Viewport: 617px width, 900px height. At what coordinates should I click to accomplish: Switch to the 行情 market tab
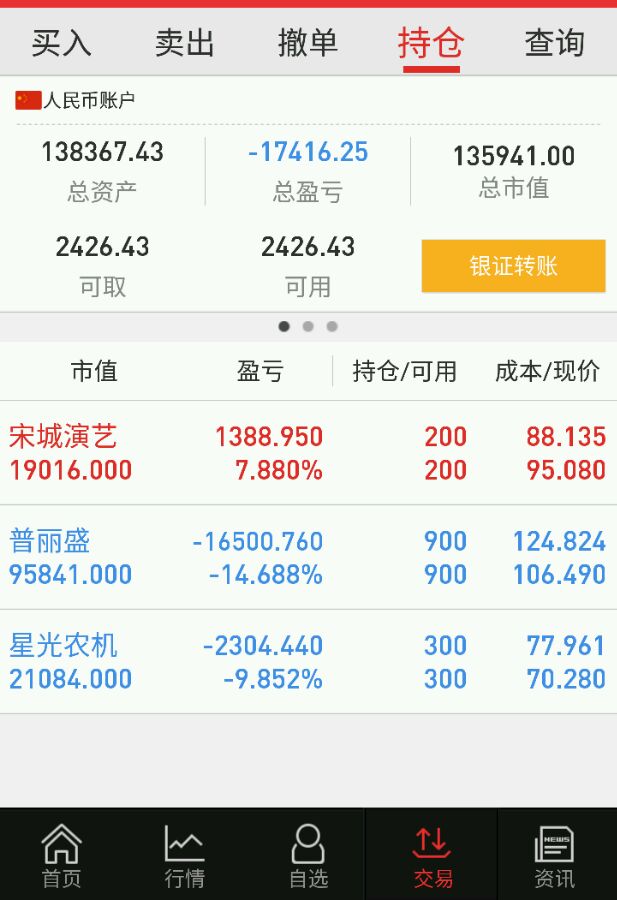pos(185,855)
